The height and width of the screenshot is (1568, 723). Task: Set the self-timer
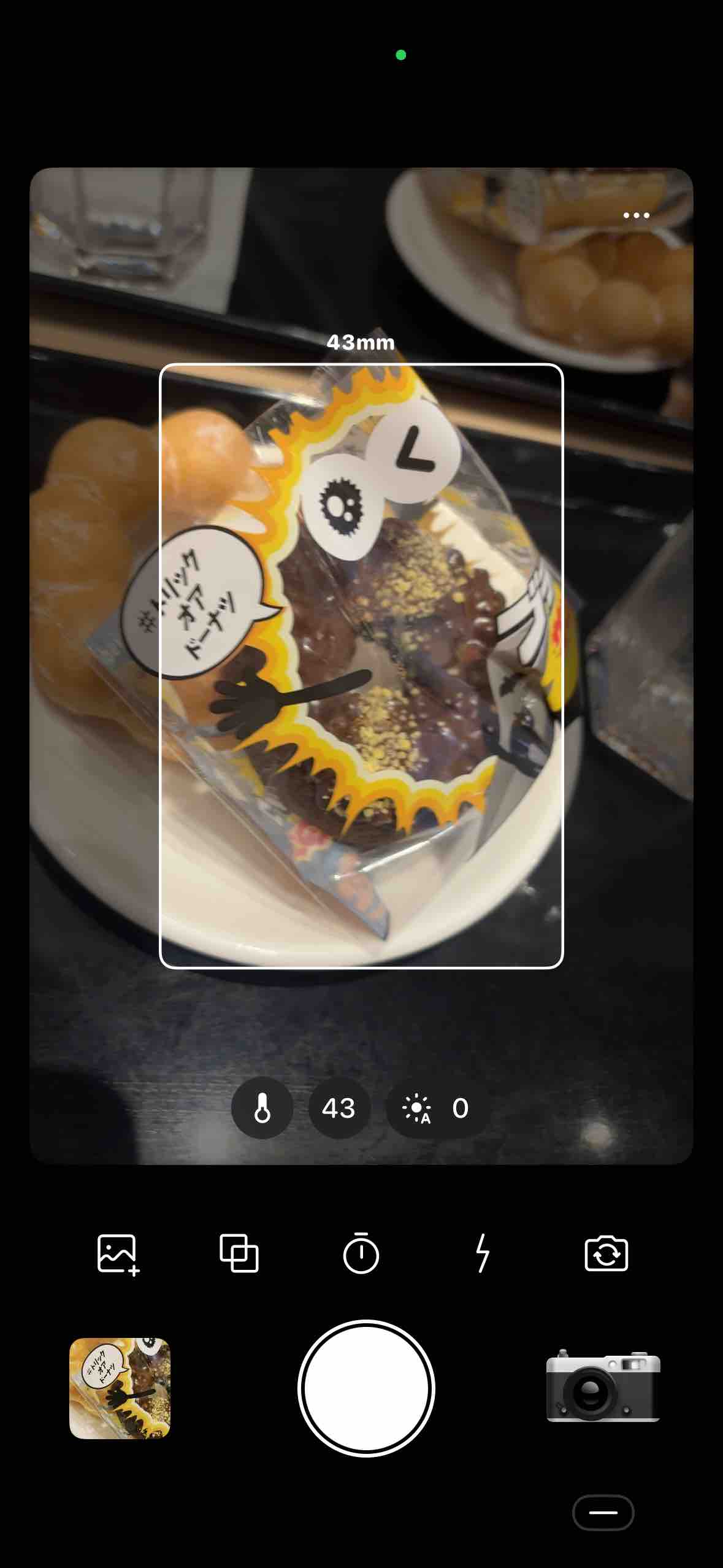(x=361, y=1253)
